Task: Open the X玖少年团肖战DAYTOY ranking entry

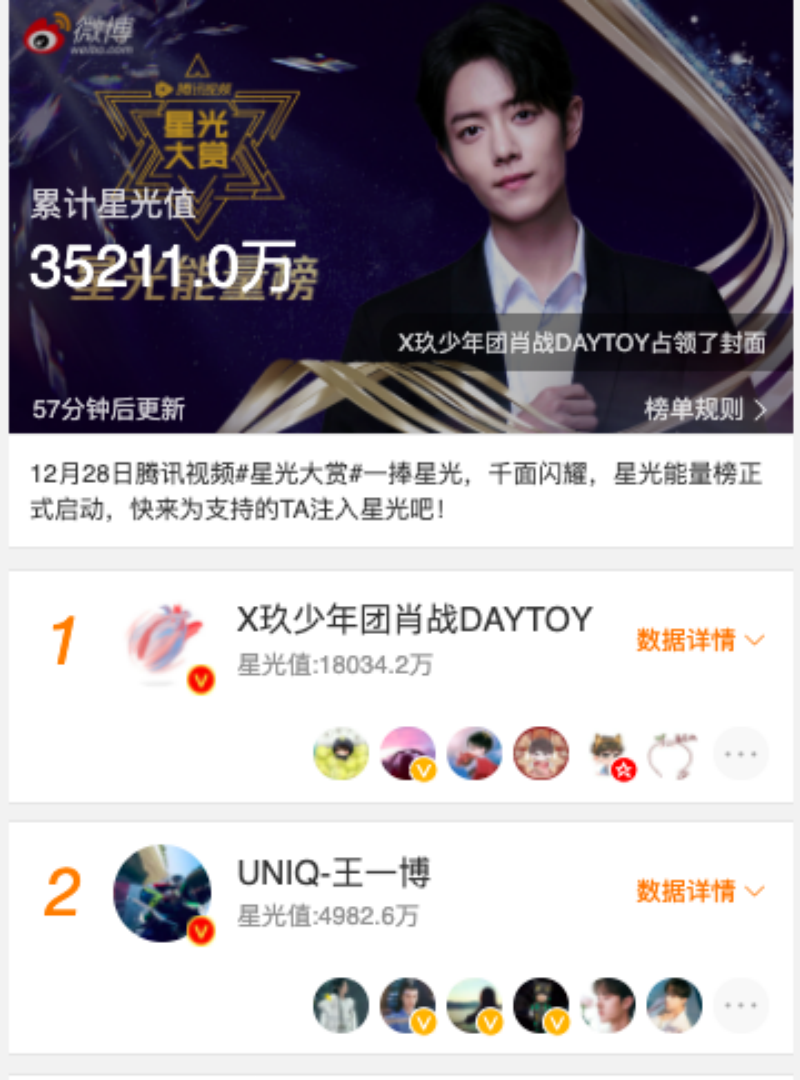Action: pyautogui.click(x=414, y=620)
